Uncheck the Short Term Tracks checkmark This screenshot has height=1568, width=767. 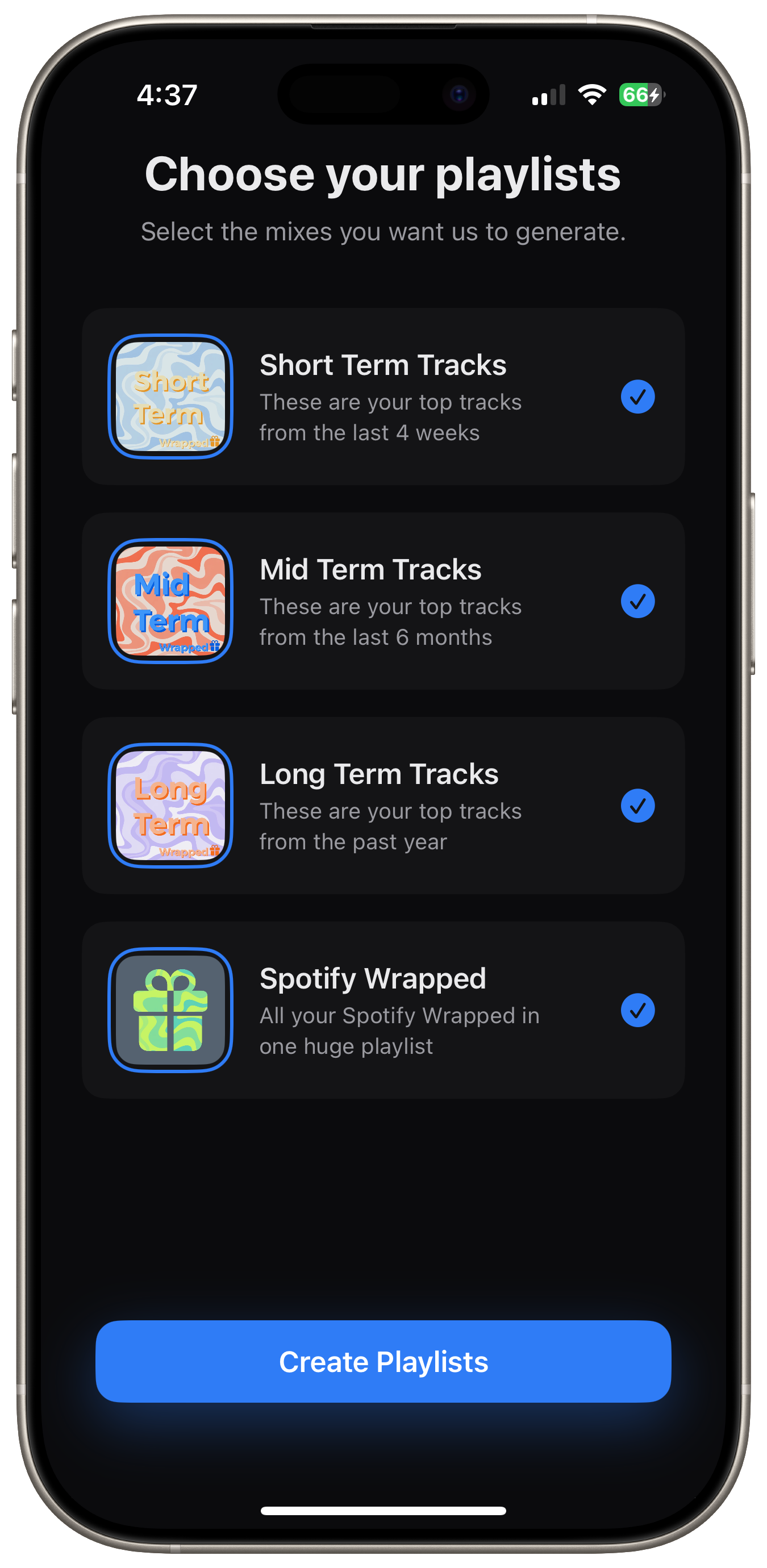637,397
